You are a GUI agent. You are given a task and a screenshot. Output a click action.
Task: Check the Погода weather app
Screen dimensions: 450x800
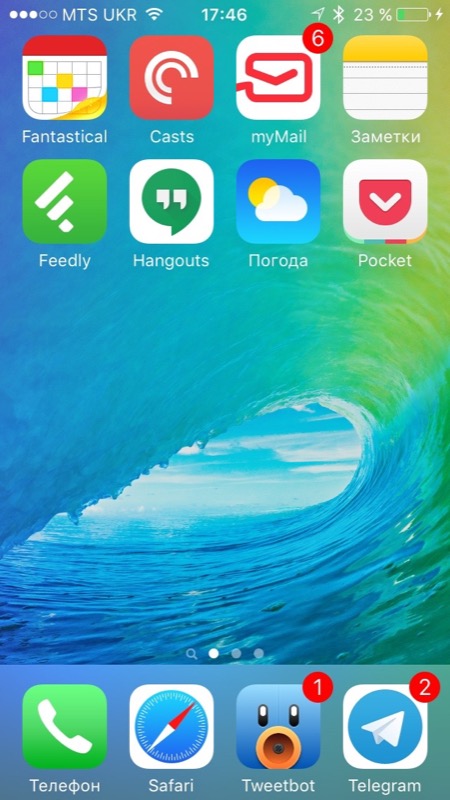(278, 202)
